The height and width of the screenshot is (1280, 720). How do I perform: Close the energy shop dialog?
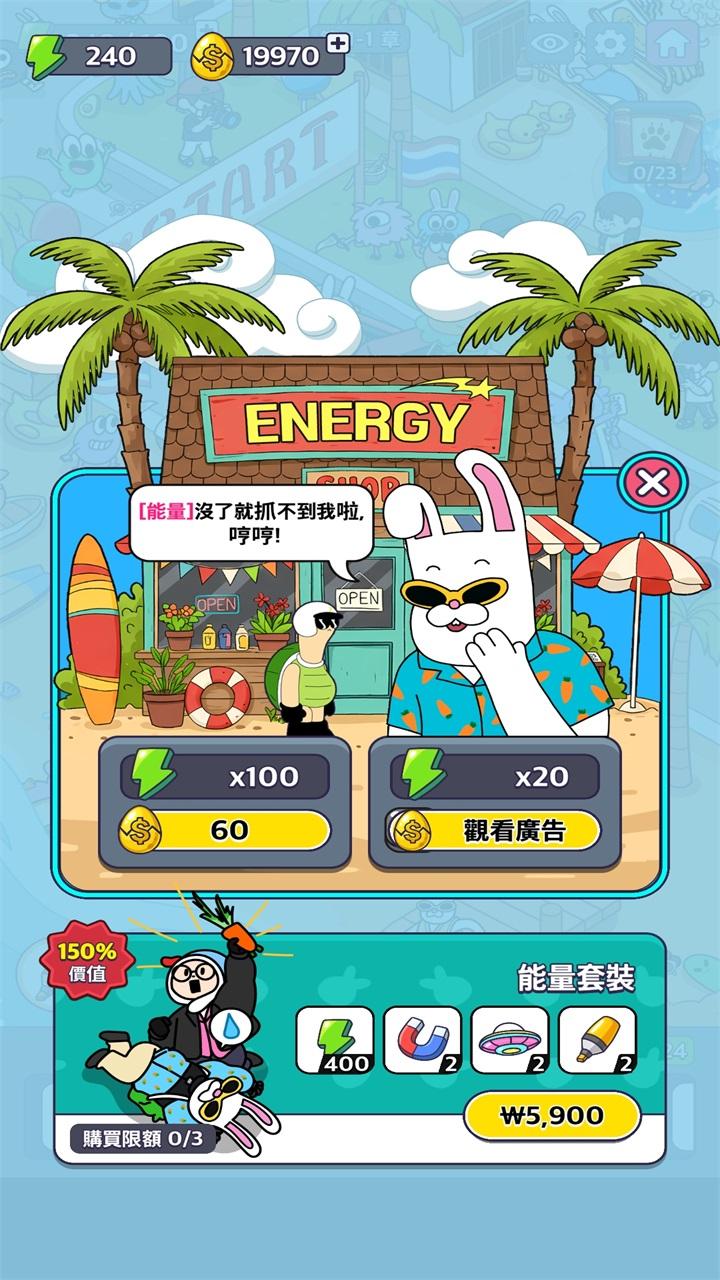[x=652, y=484]
